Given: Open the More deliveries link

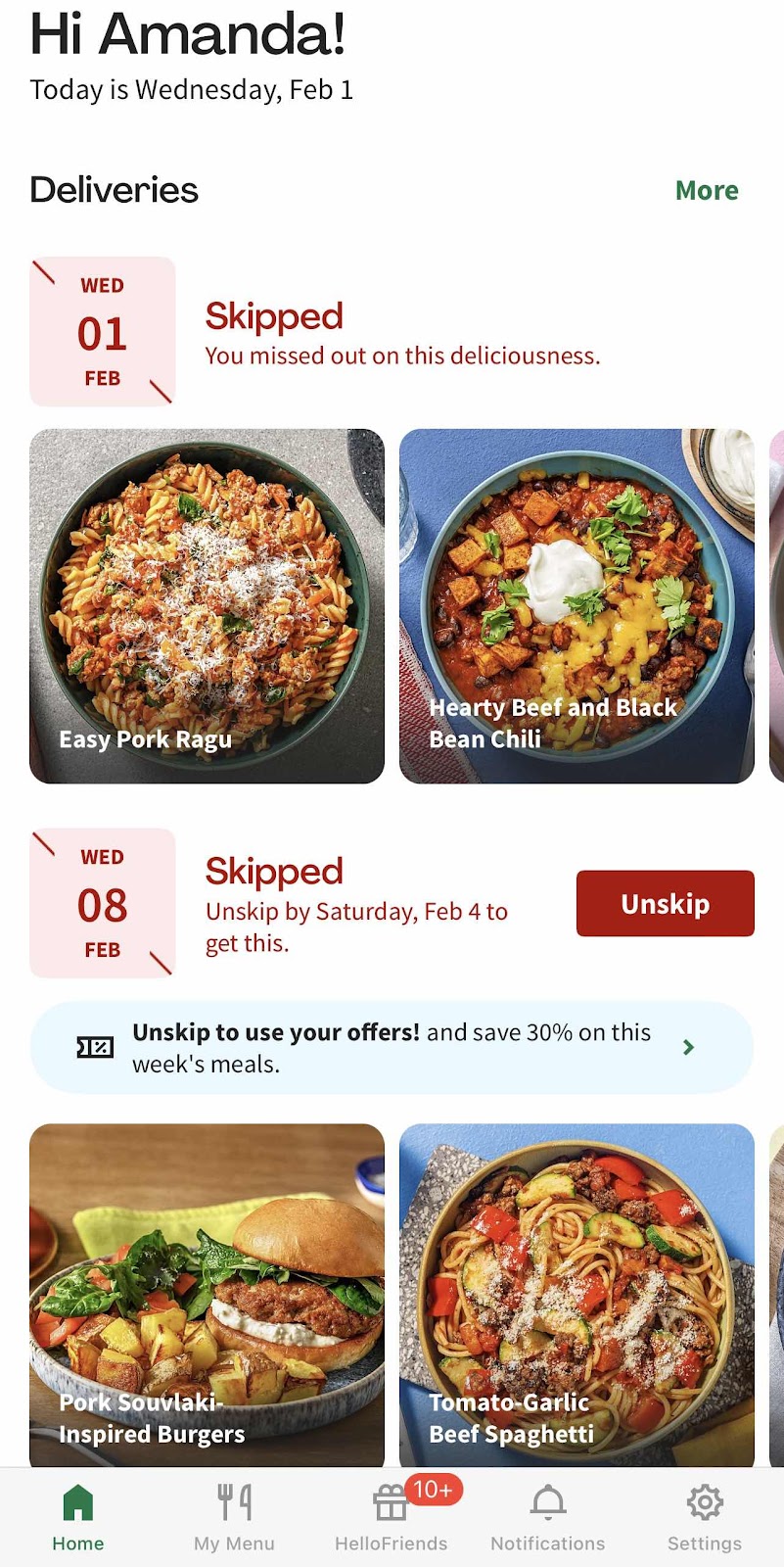Looking at the screenshot, I should [706, 190].
